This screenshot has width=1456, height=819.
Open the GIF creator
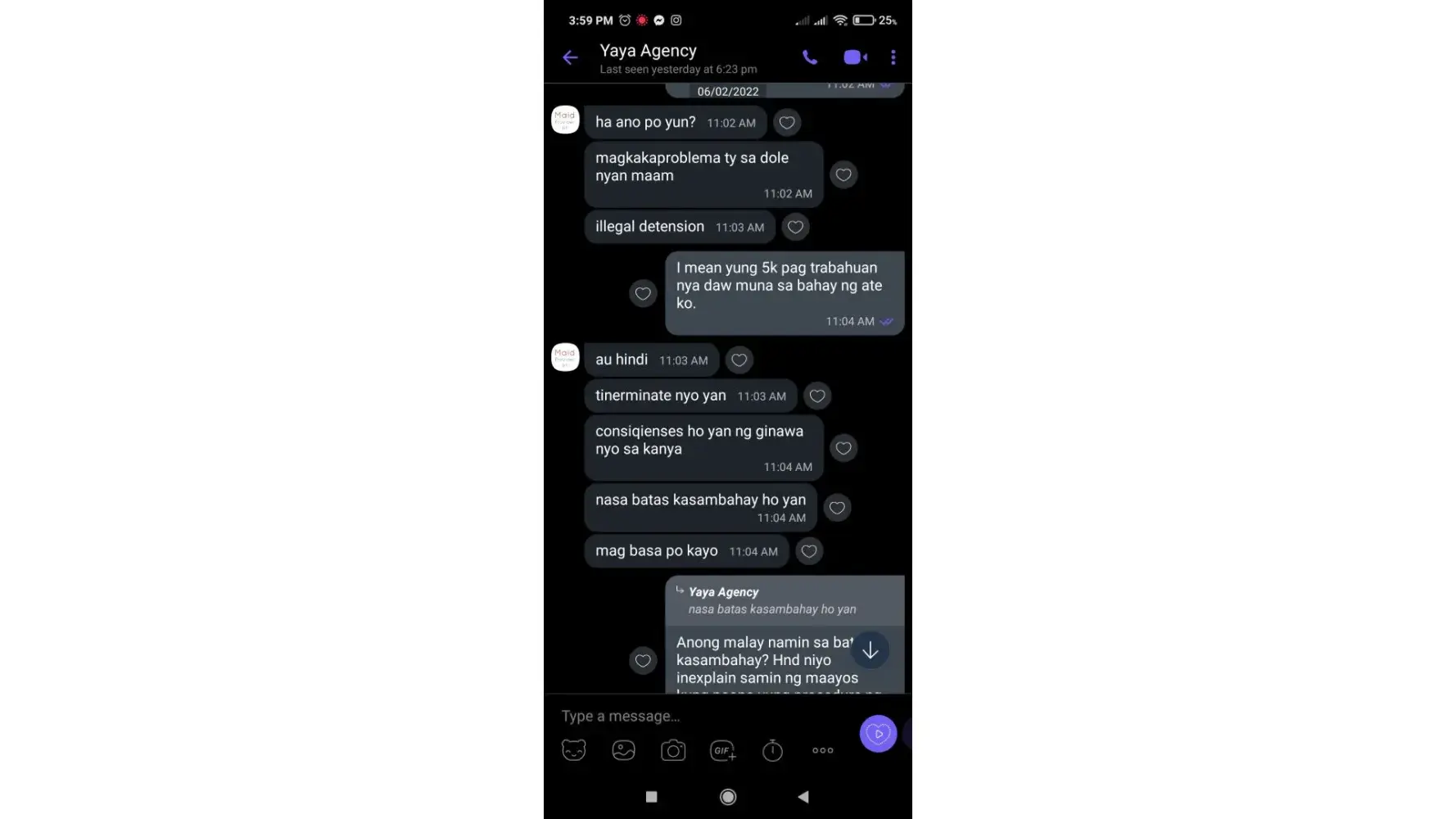click(x=723, y=750)
